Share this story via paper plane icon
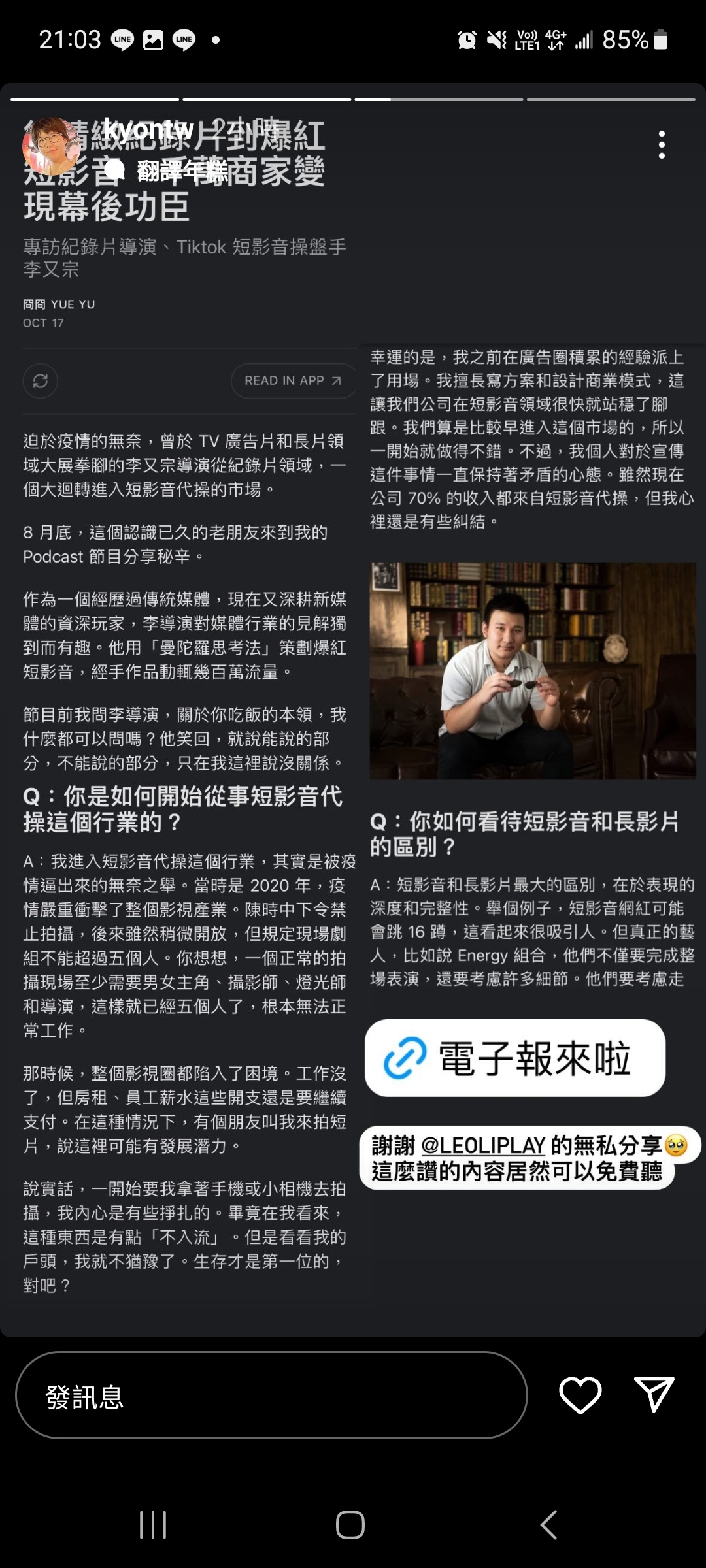 (x=654, y=1394)
